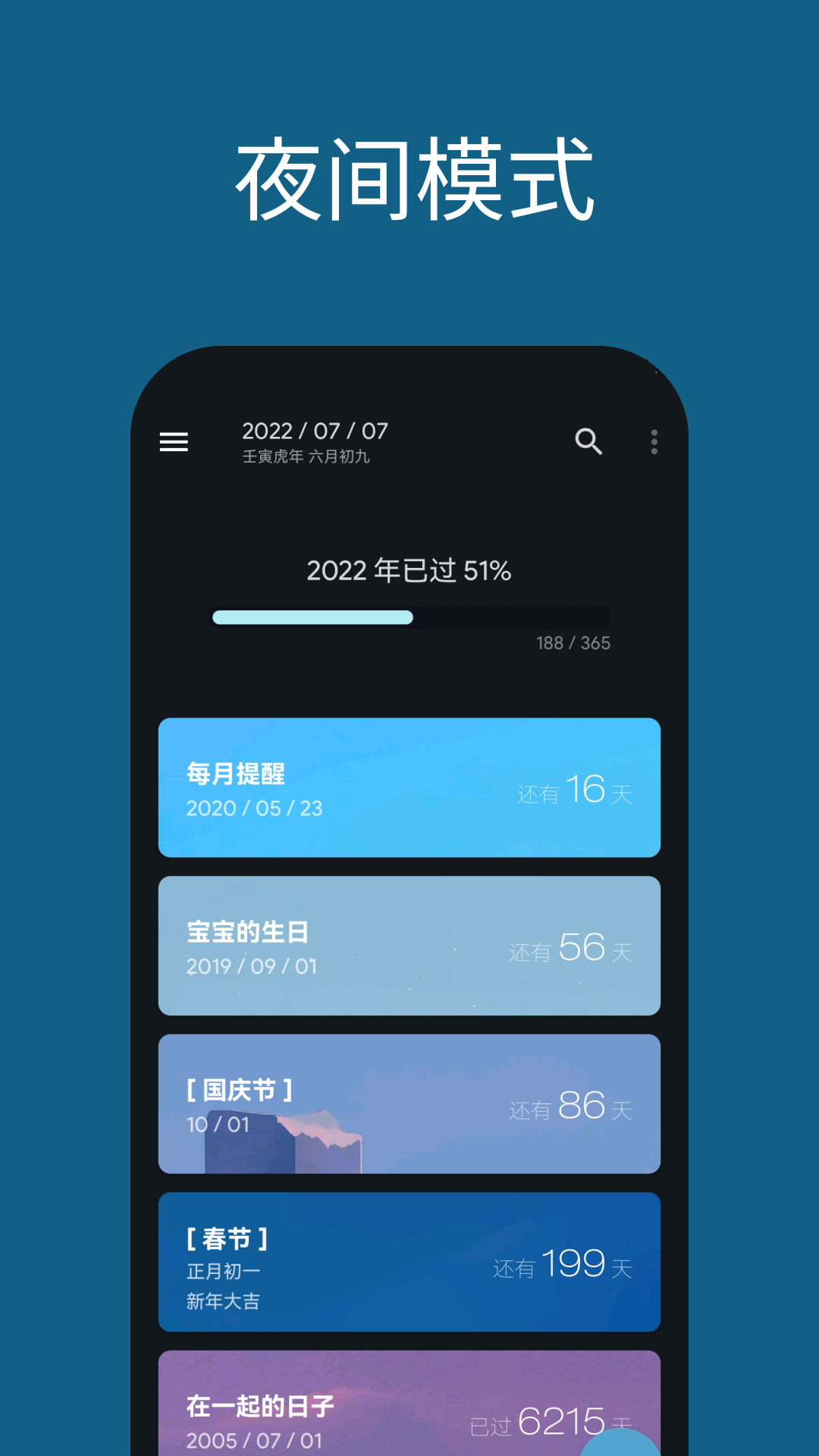Click the magnifier icon in header
The width and height of the screenshot is (819, 1456).
tap(589, 443)
